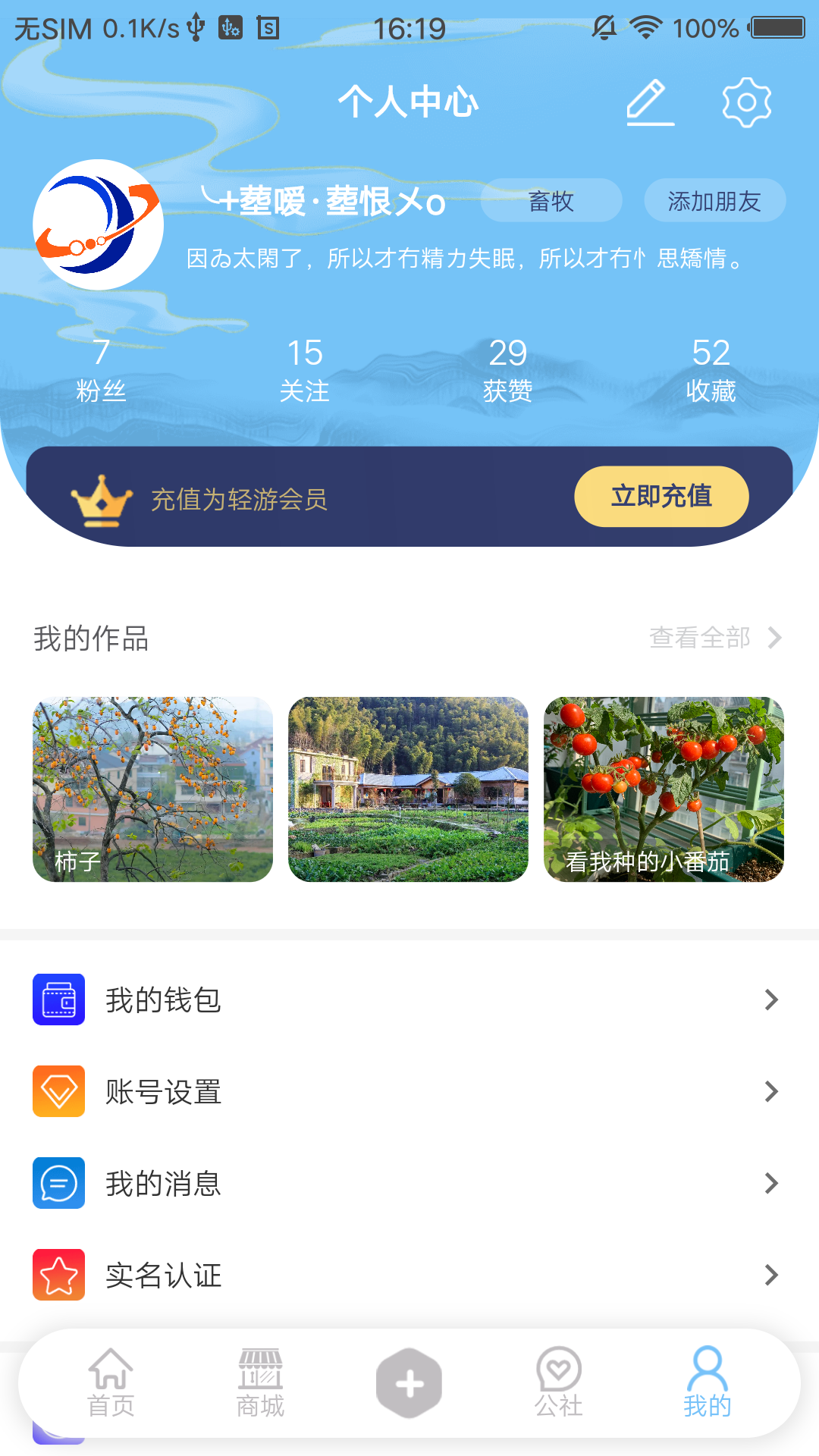
Task: Tap the user avatar image
Action: (x=97, y=224)
